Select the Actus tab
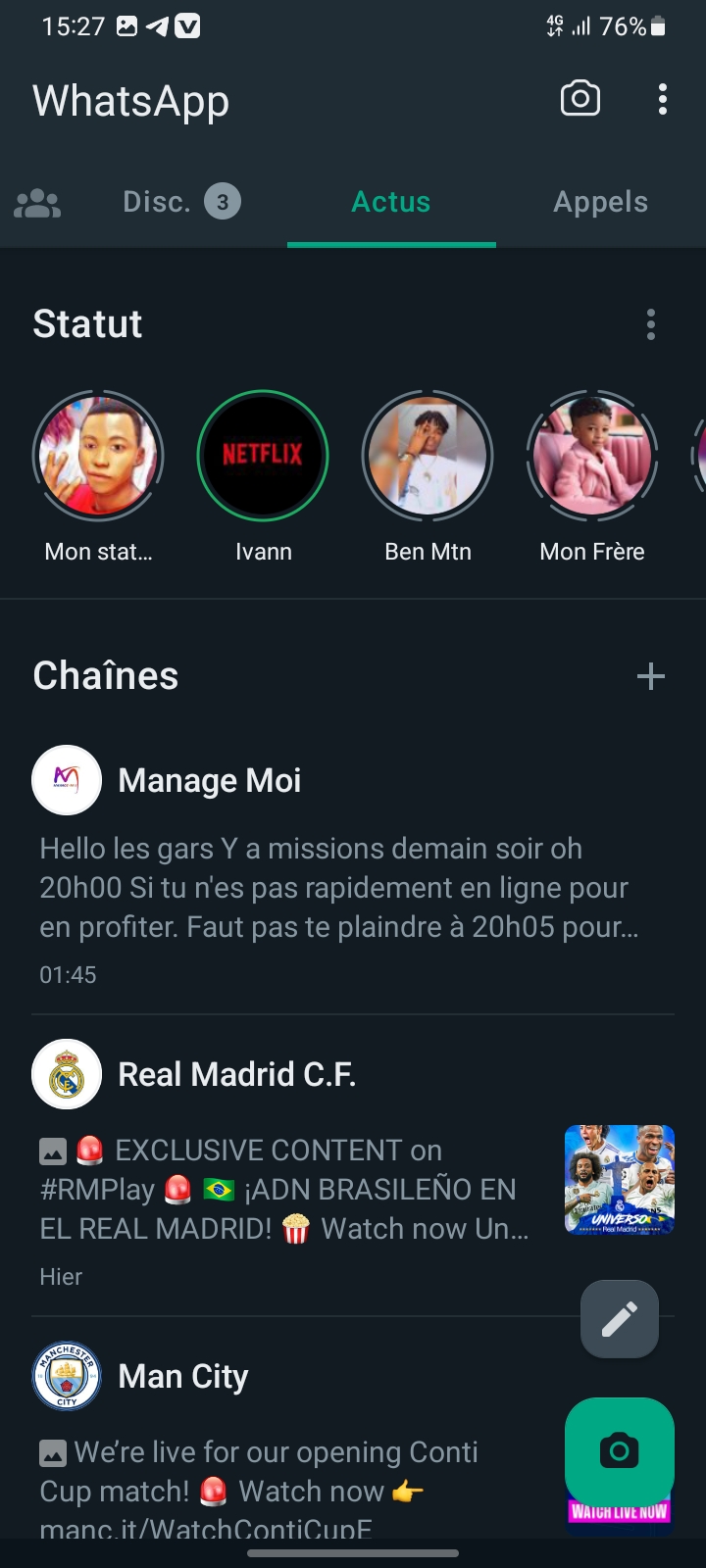 click(x=390, y=202)
